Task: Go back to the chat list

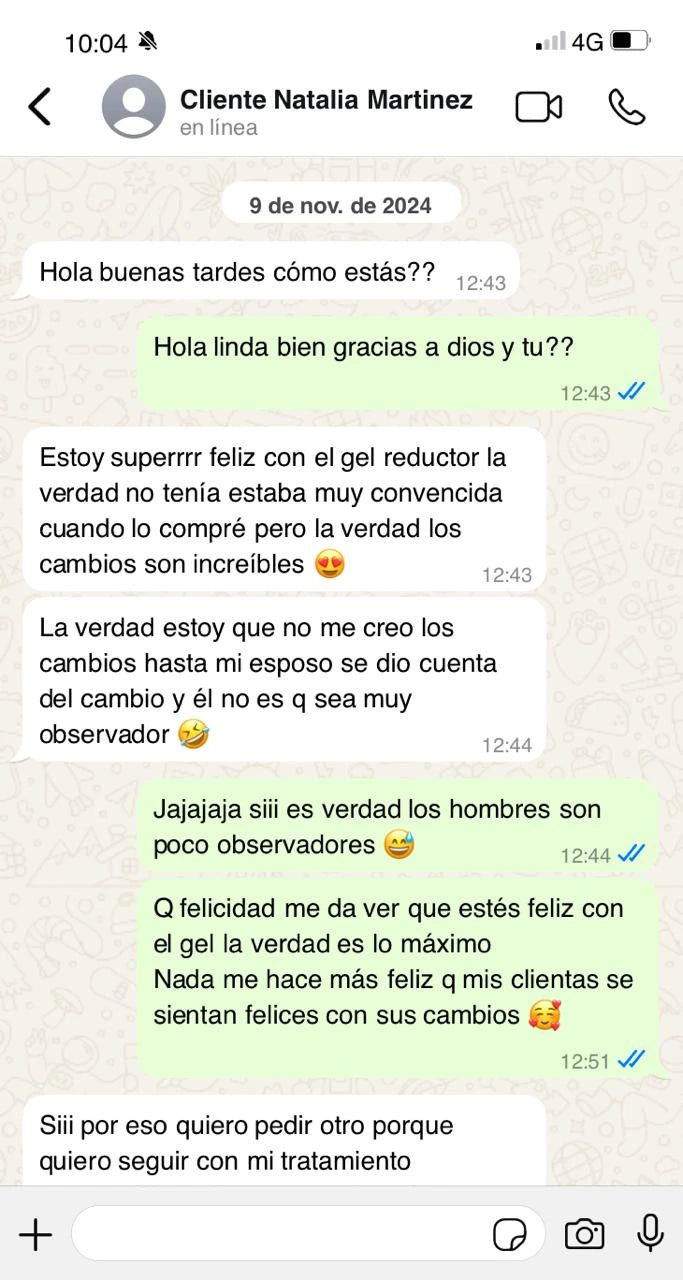Action: click(39, 107)
